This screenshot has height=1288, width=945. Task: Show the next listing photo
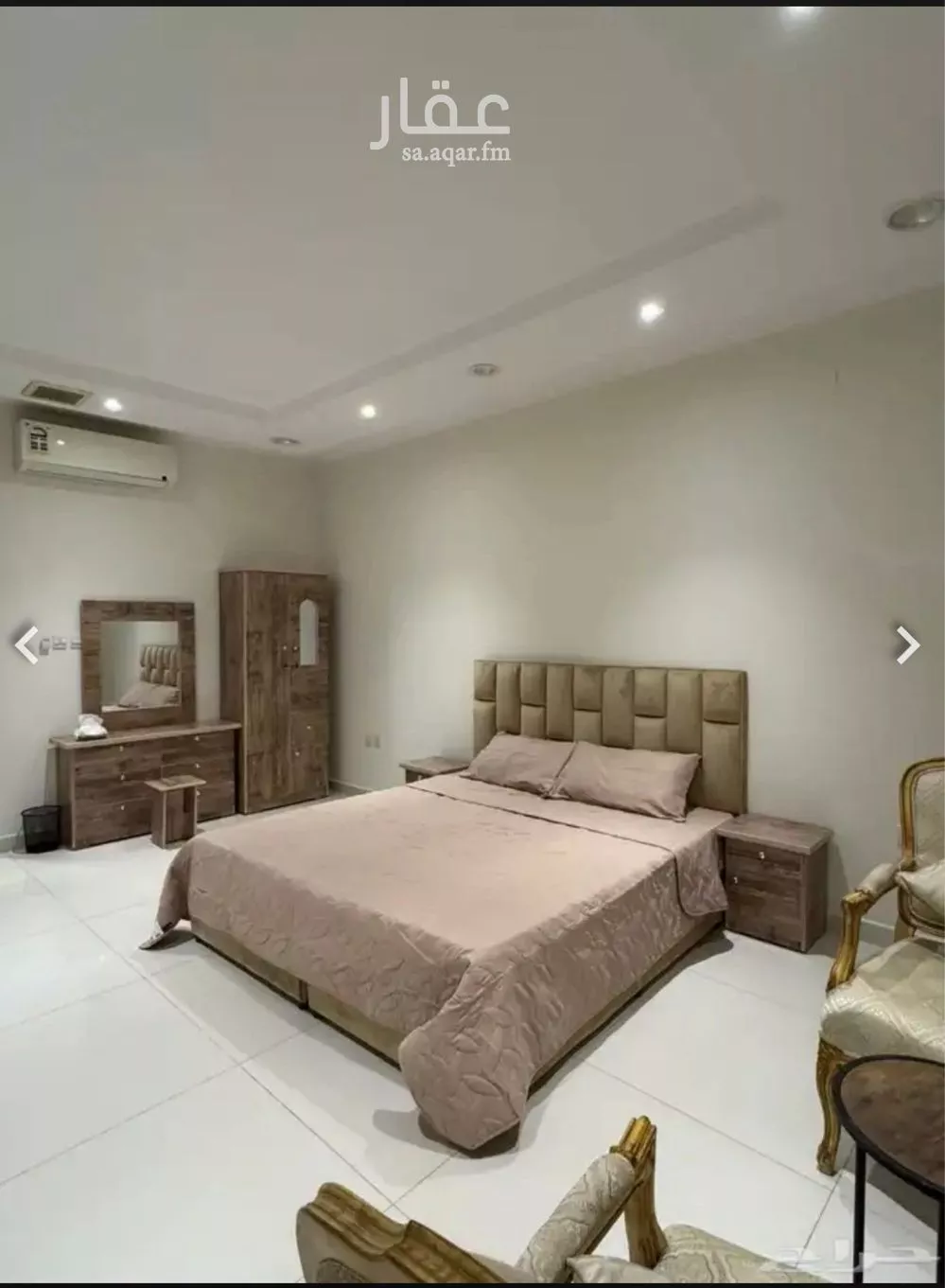pos(907,644)
